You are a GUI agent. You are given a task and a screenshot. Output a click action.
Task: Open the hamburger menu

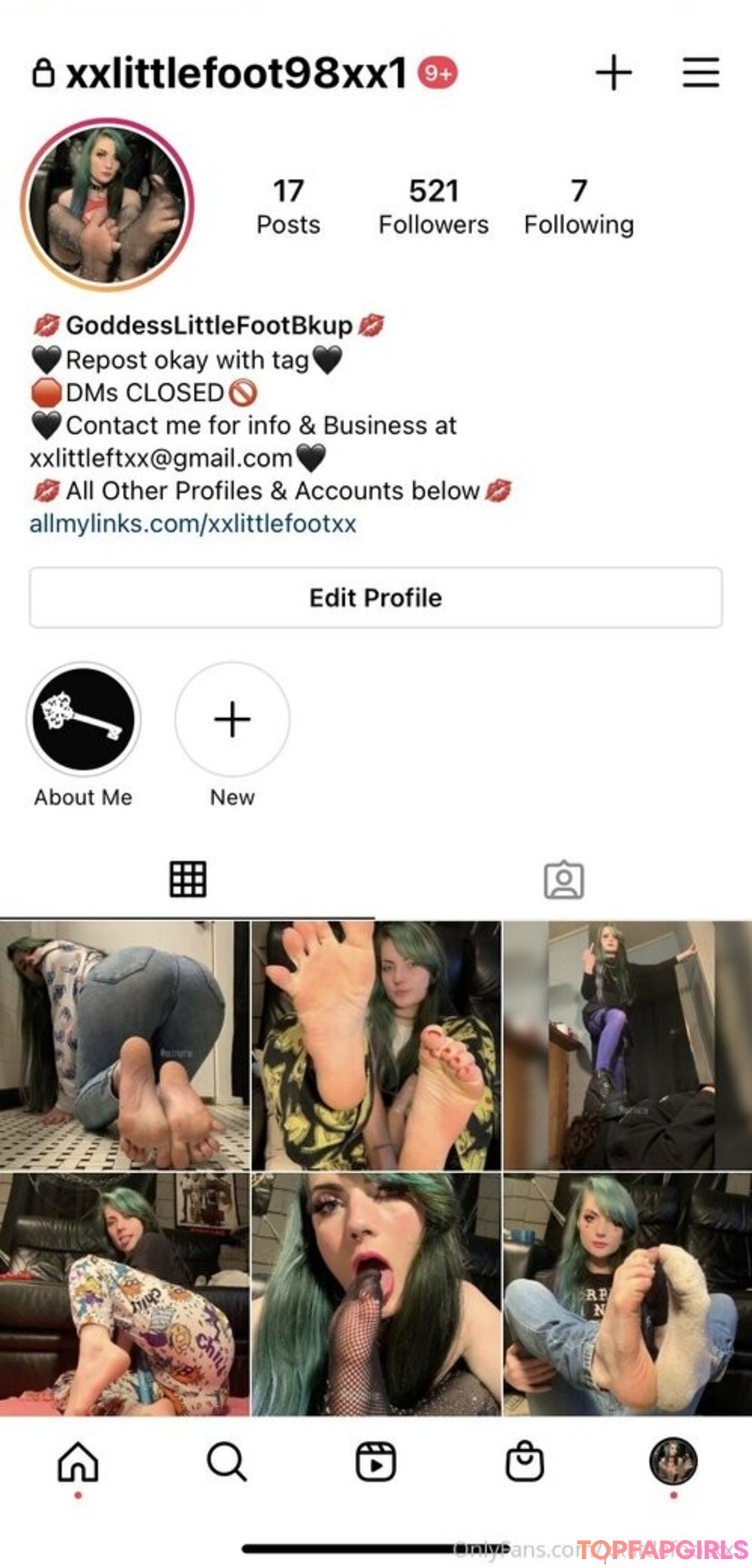tap(700, 72)
